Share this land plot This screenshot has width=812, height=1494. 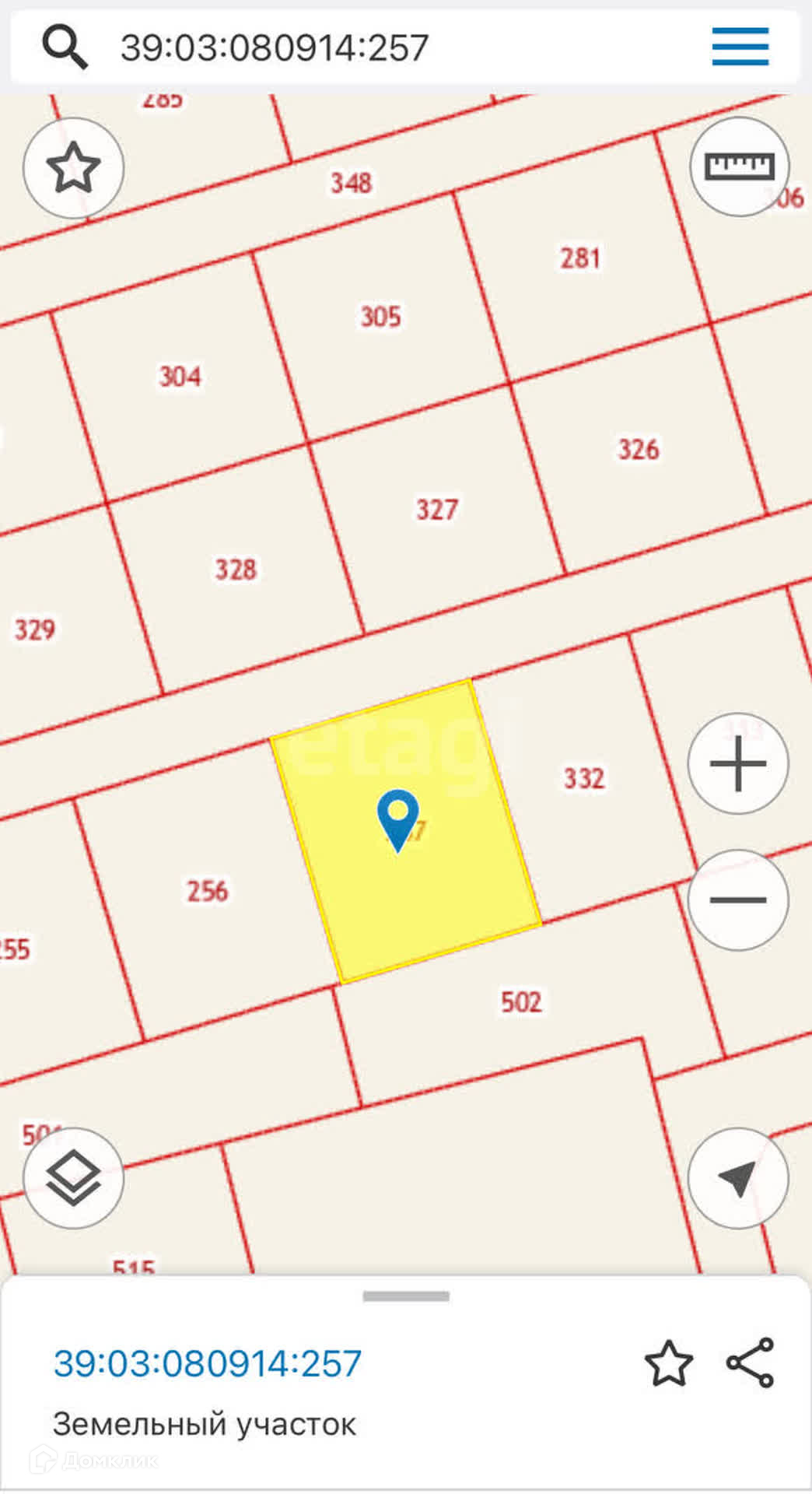751,1363
